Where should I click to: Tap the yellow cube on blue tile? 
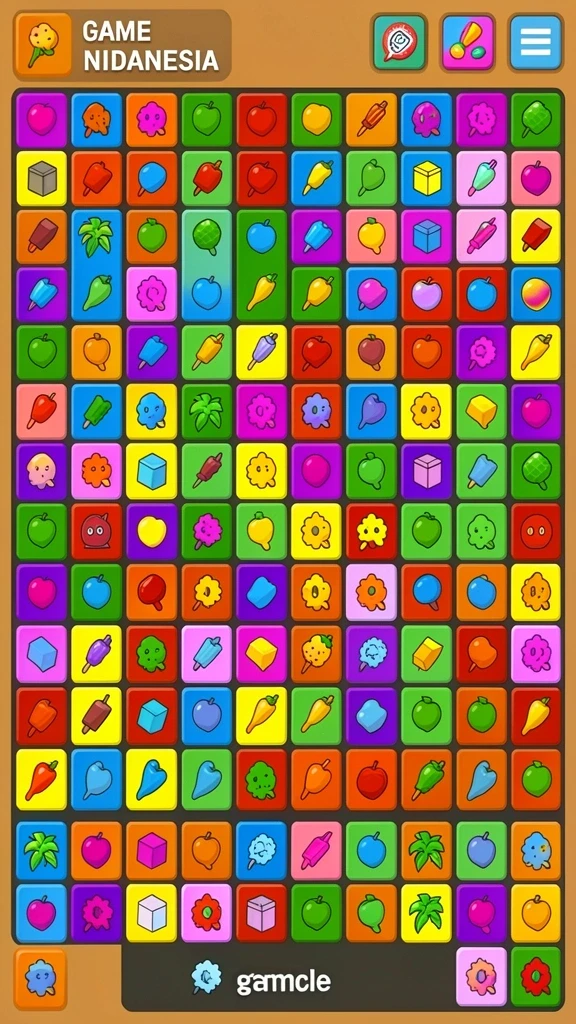tap(427, 178)
